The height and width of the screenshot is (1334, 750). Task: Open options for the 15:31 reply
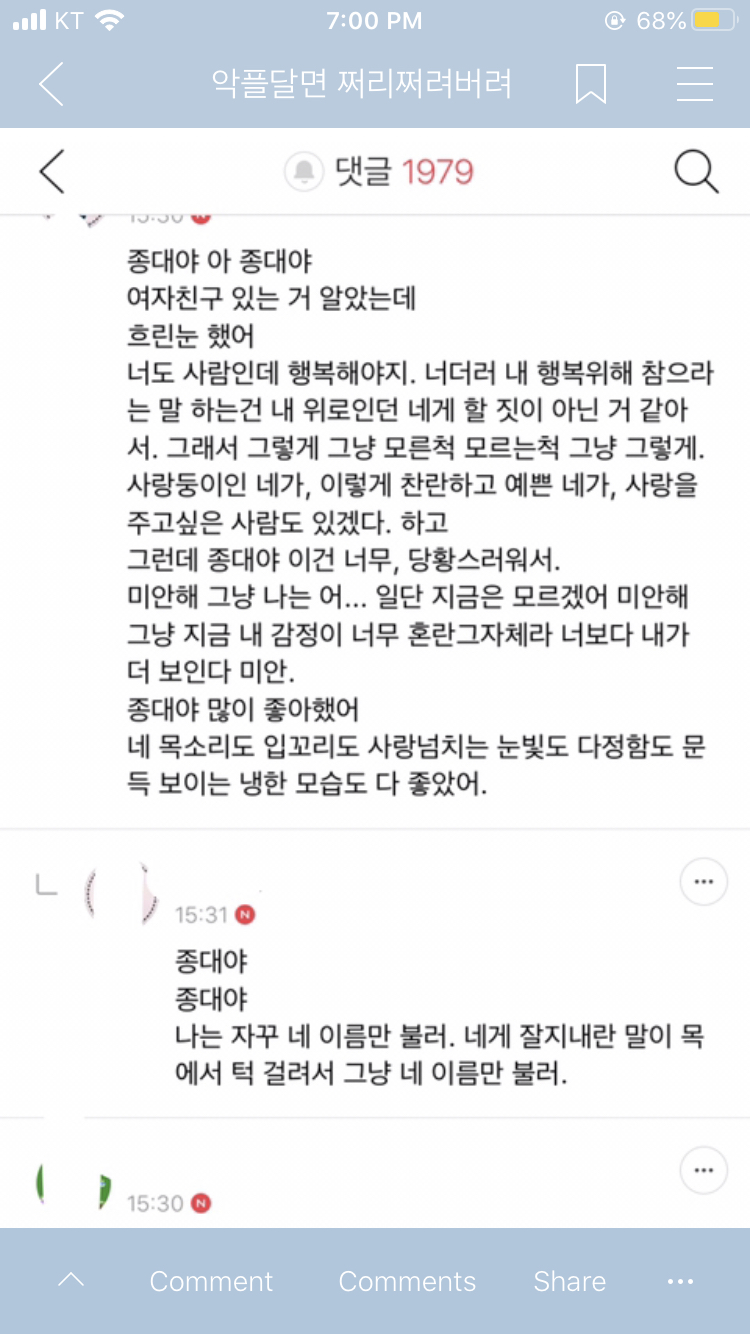pos(703,882)
